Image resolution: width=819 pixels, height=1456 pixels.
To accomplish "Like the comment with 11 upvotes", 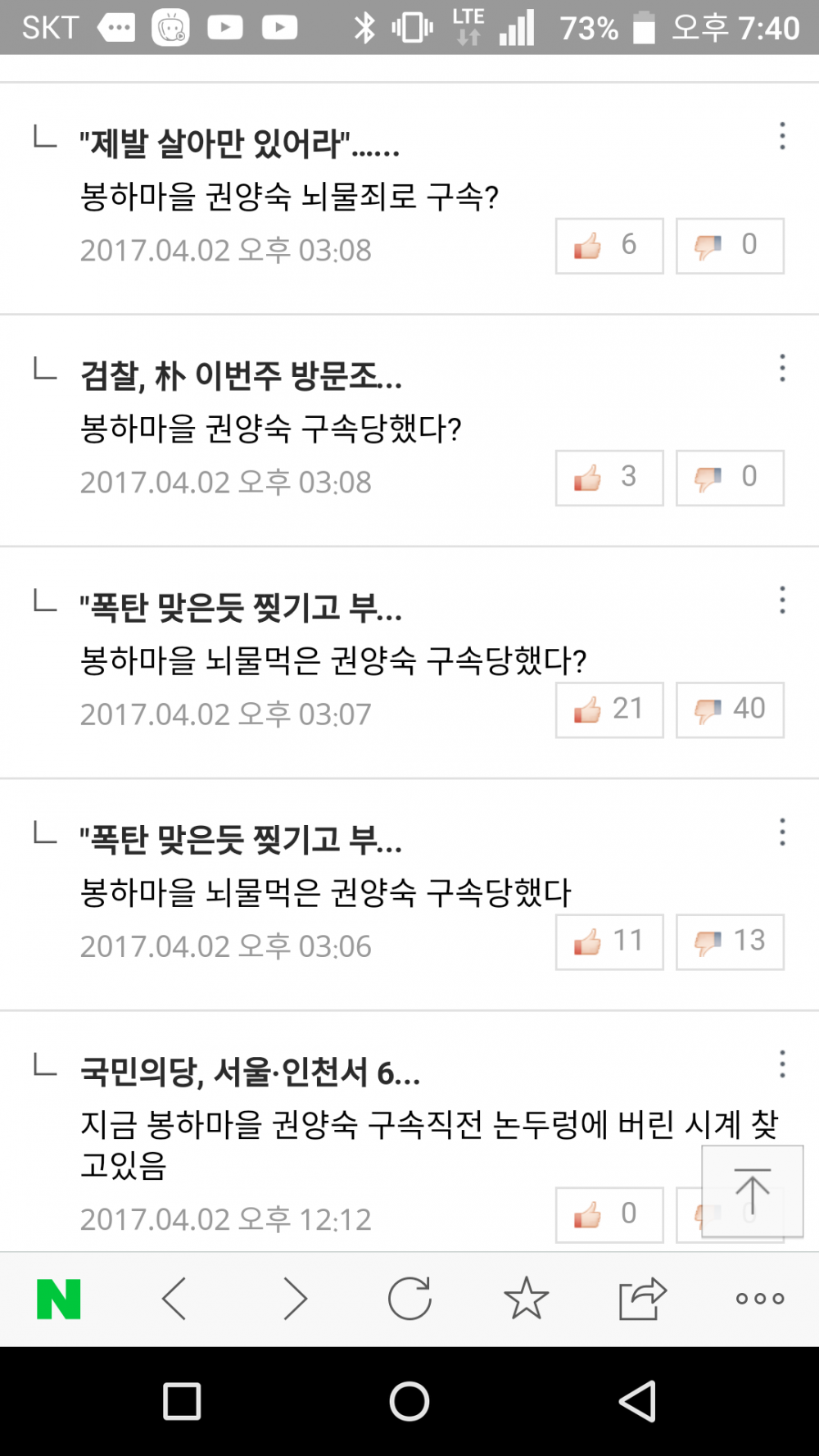I will click(x=609, y=941).
